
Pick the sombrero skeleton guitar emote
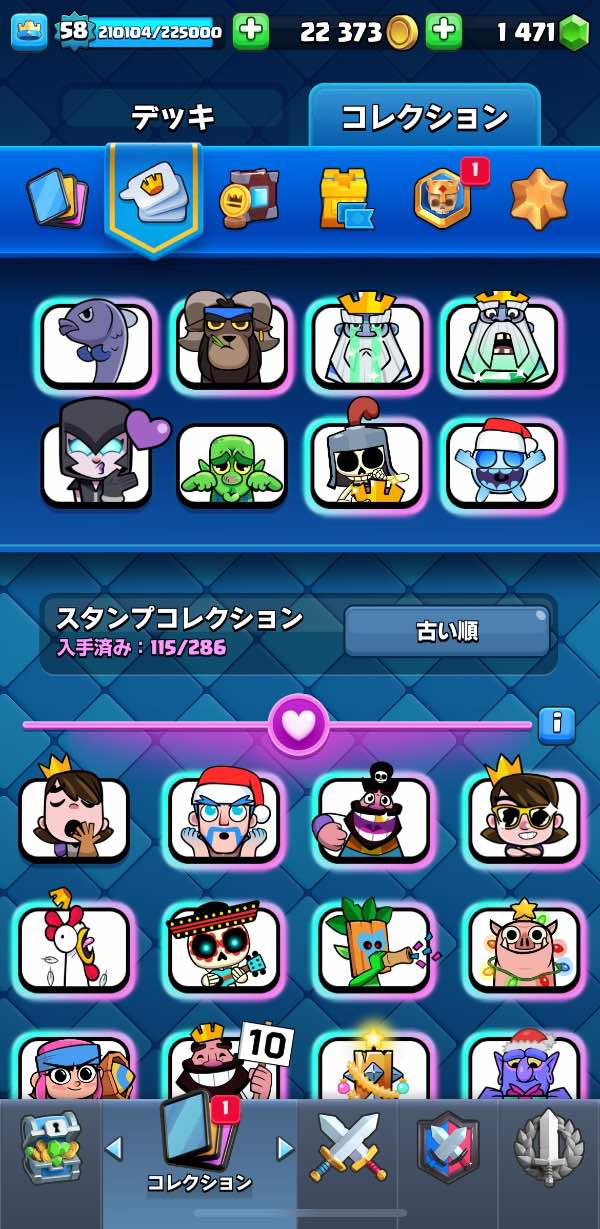(222, 948)
